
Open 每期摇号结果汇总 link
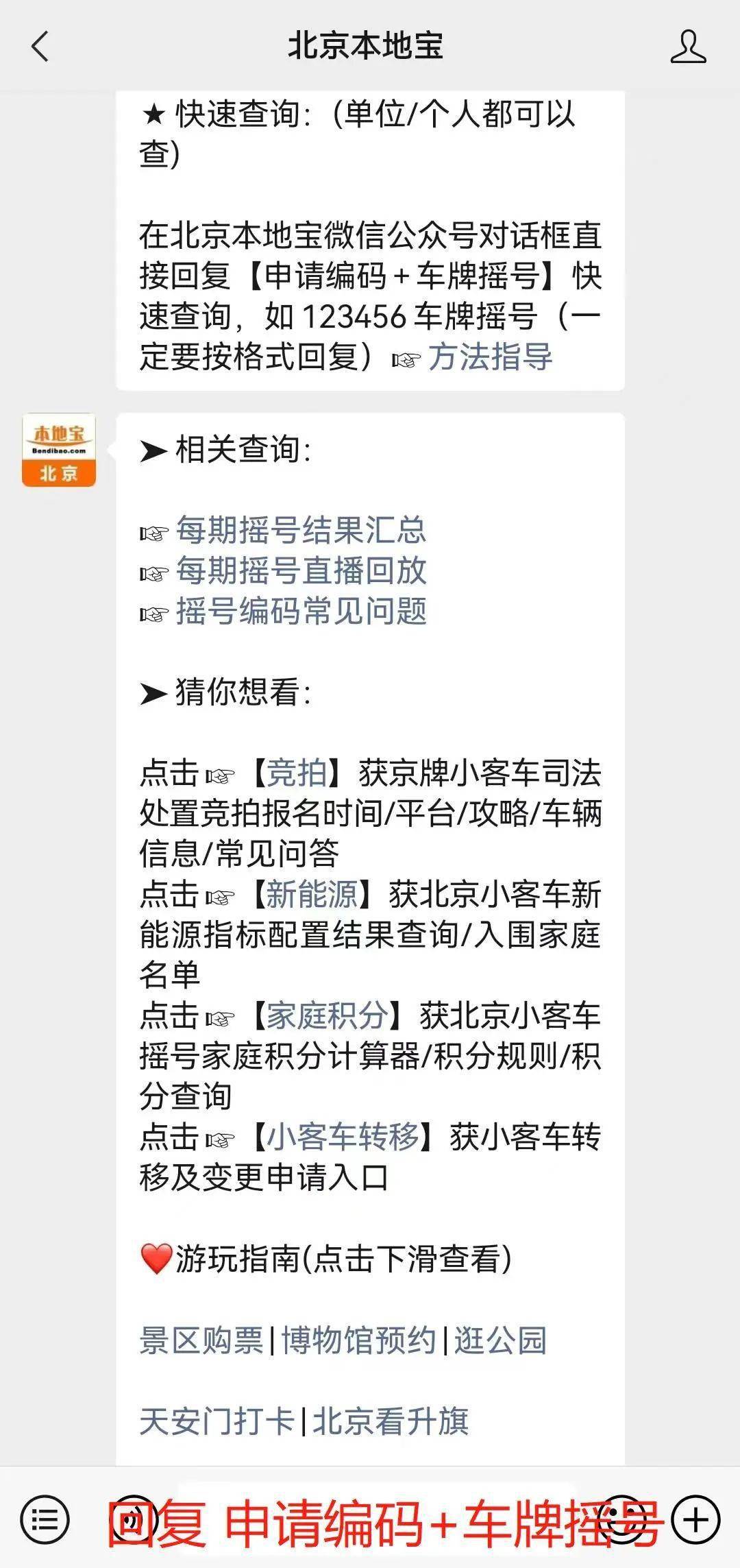point(301,530)
